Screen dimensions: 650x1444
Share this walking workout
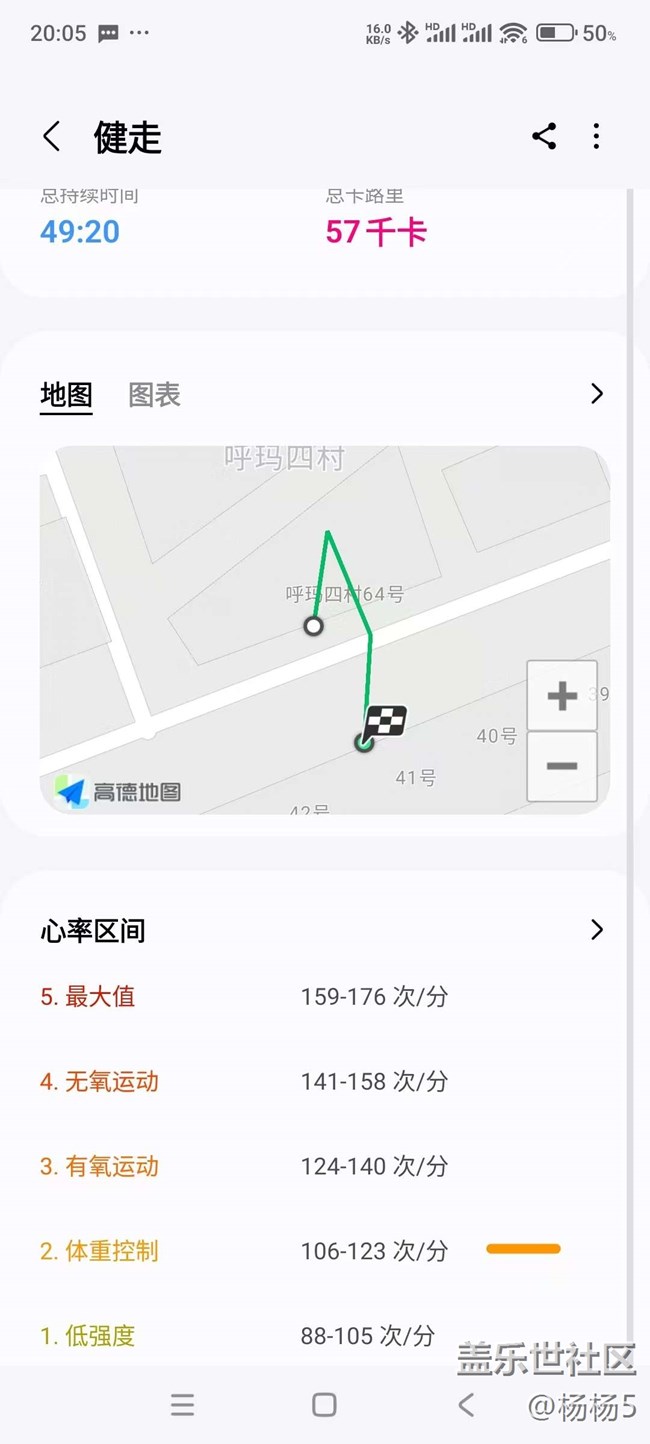coord(544,137)
